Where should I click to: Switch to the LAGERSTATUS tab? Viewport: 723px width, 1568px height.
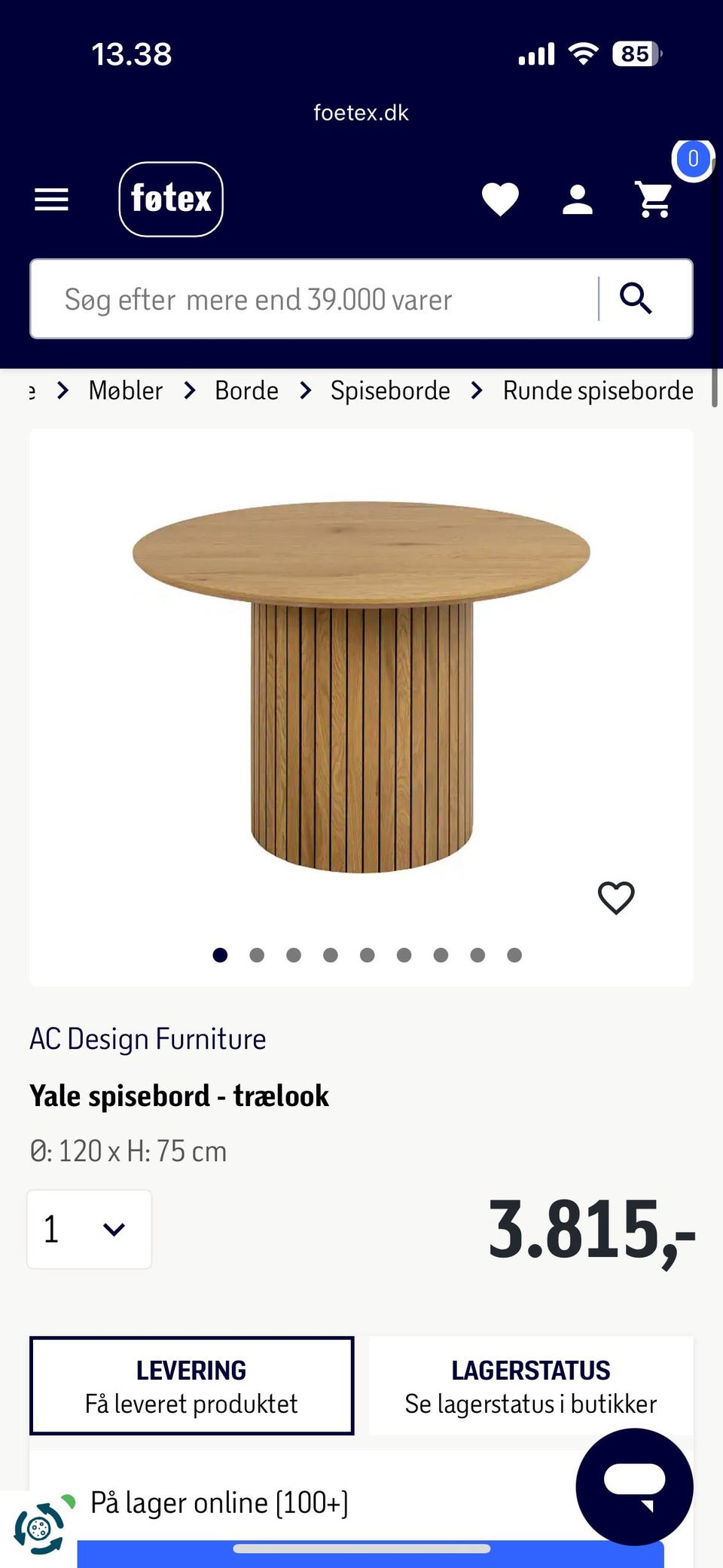point(530,1386)
